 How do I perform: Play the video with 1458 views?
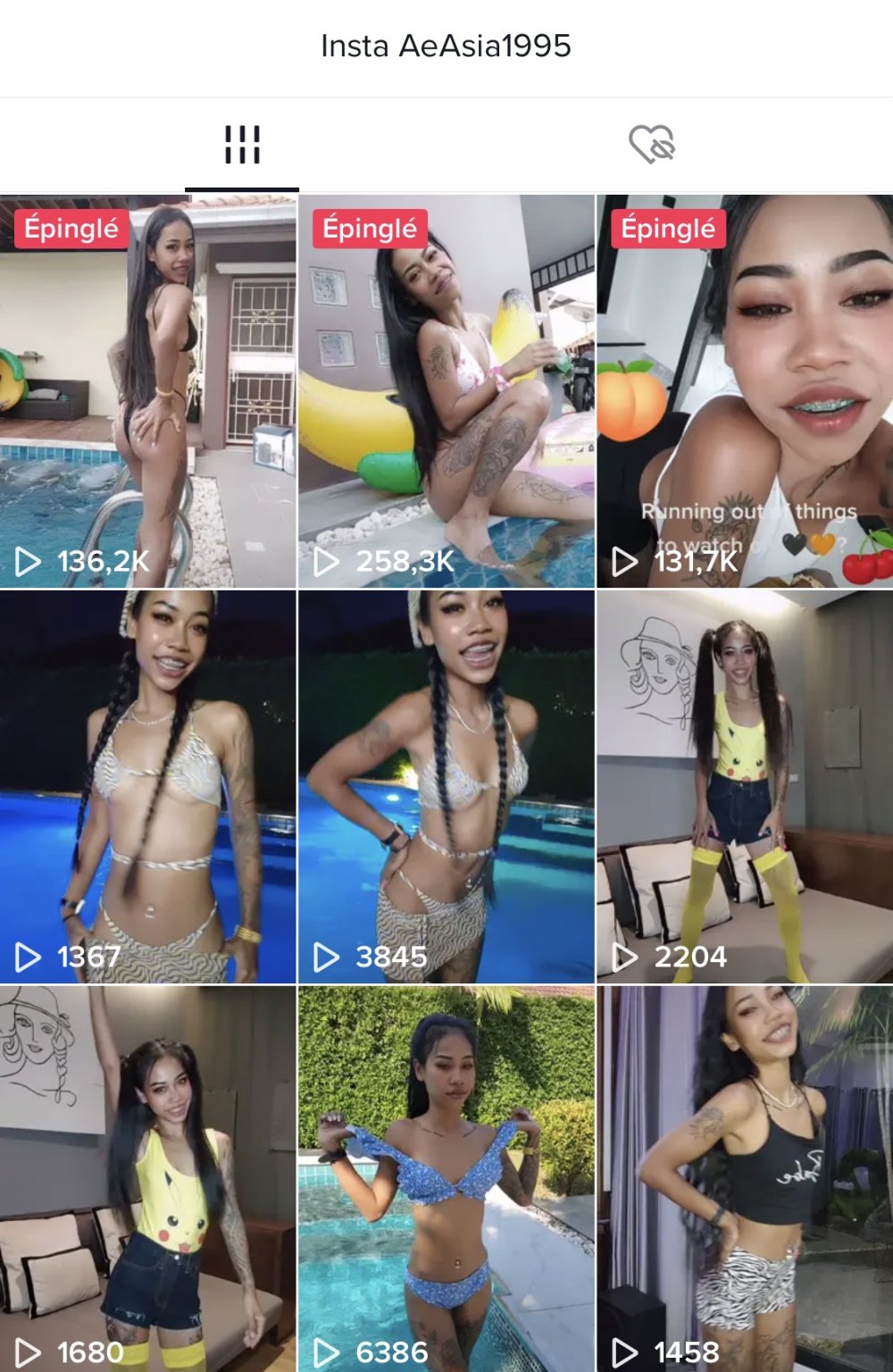tap(744, 1179)
